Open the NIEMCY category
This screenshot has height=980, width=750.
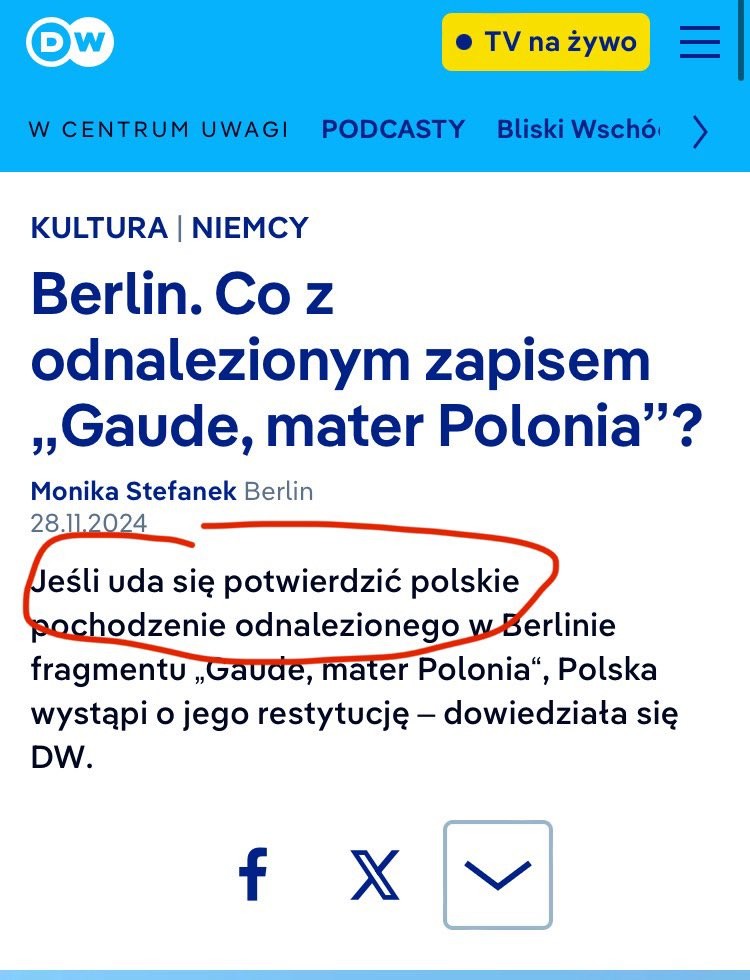click(x=250, y=227)
